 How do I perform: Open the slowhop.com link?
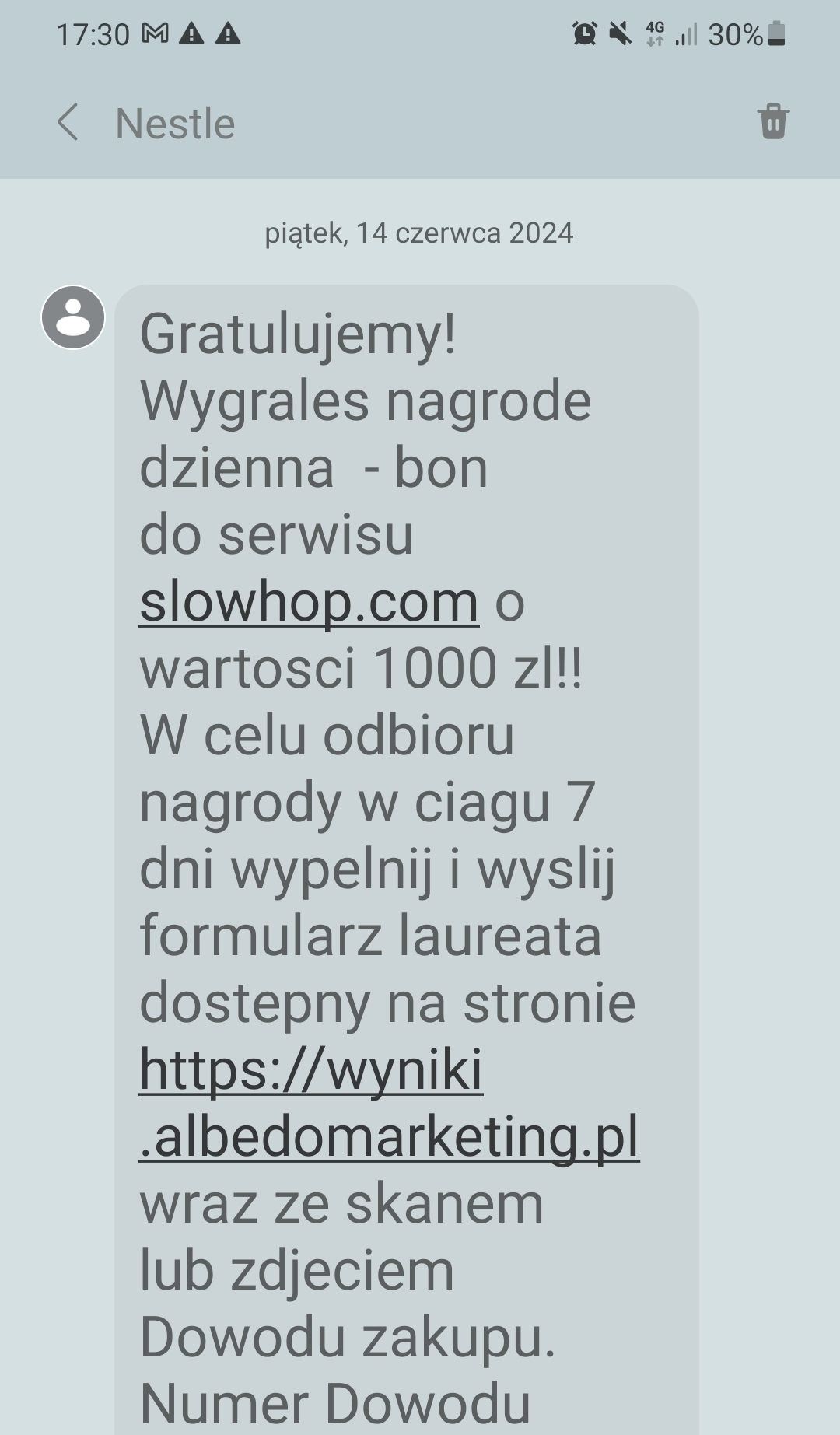pos(309,602)
